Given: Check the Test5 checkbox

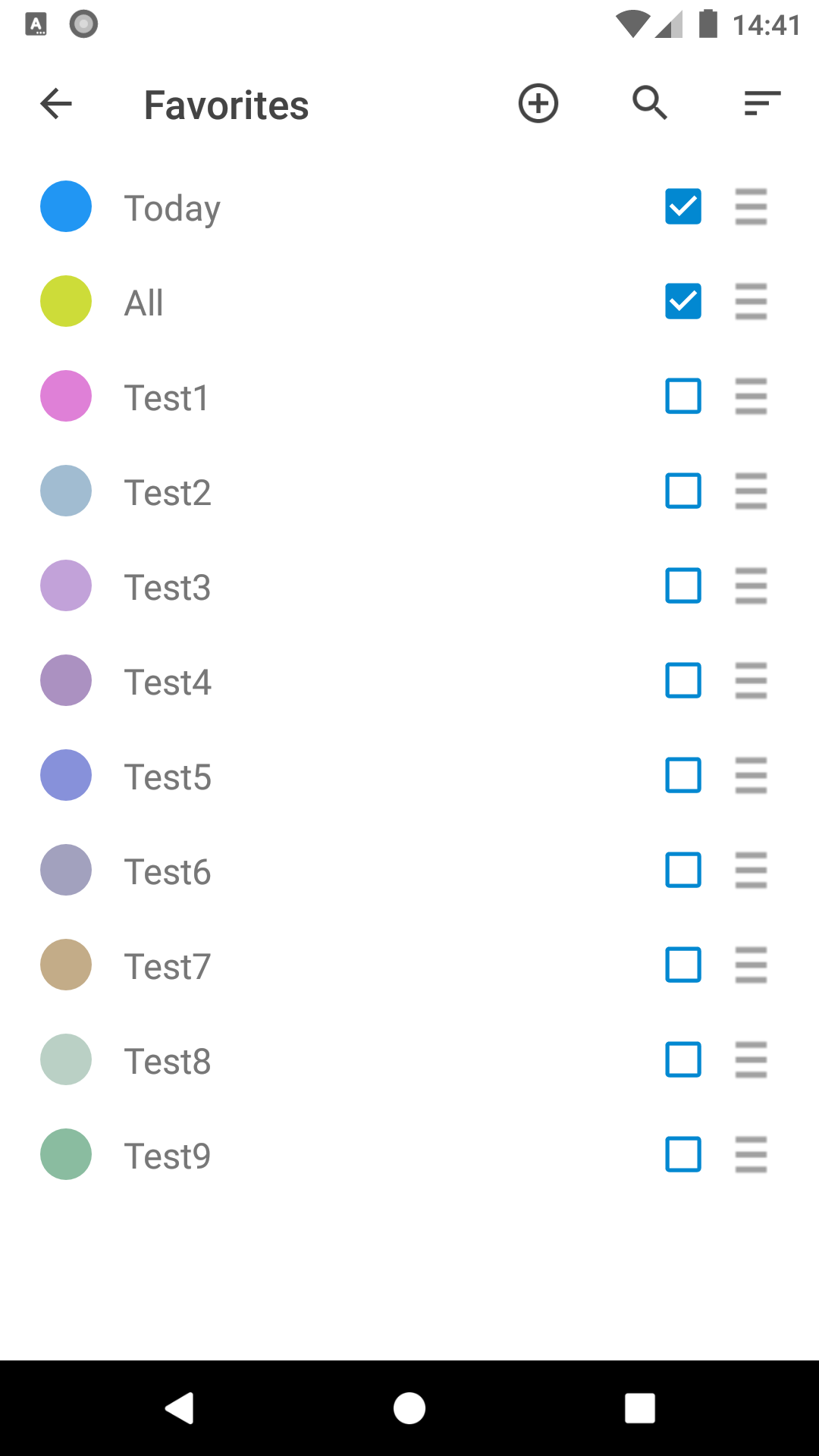Looking at the screenshot, I should pyautogui.click(x=683, y=775).
